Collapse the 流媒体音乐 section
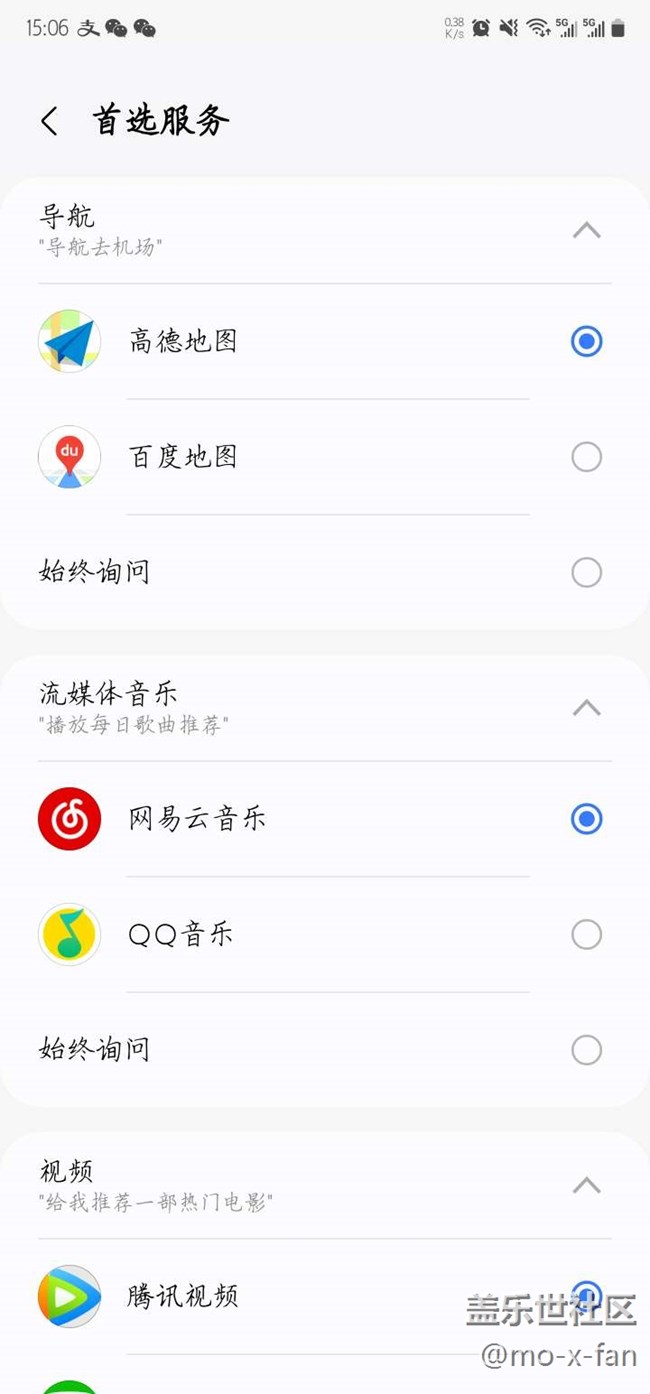Screen dimensions: 650x1394 (586, 708)
